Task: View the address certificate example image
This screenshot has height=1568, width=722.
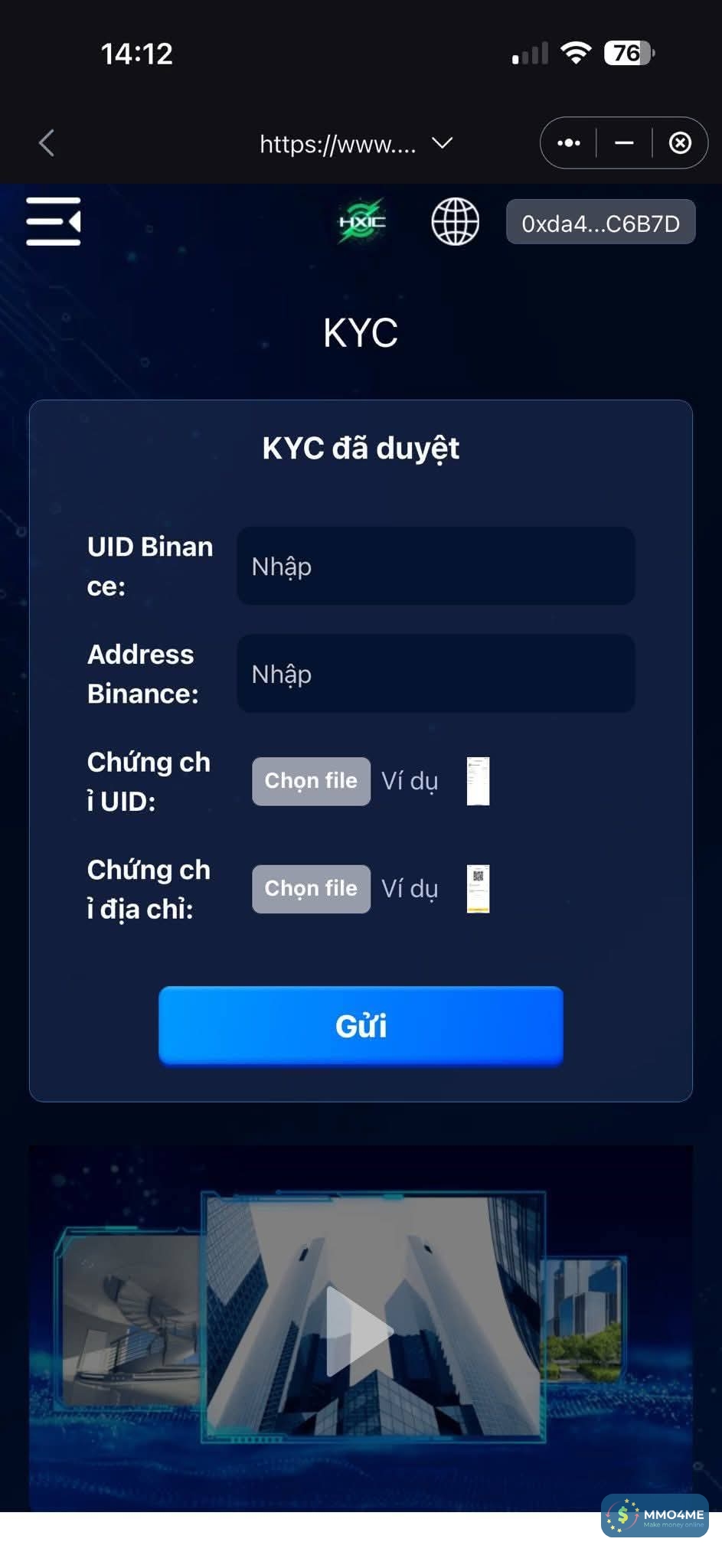Action: (478, 888)
